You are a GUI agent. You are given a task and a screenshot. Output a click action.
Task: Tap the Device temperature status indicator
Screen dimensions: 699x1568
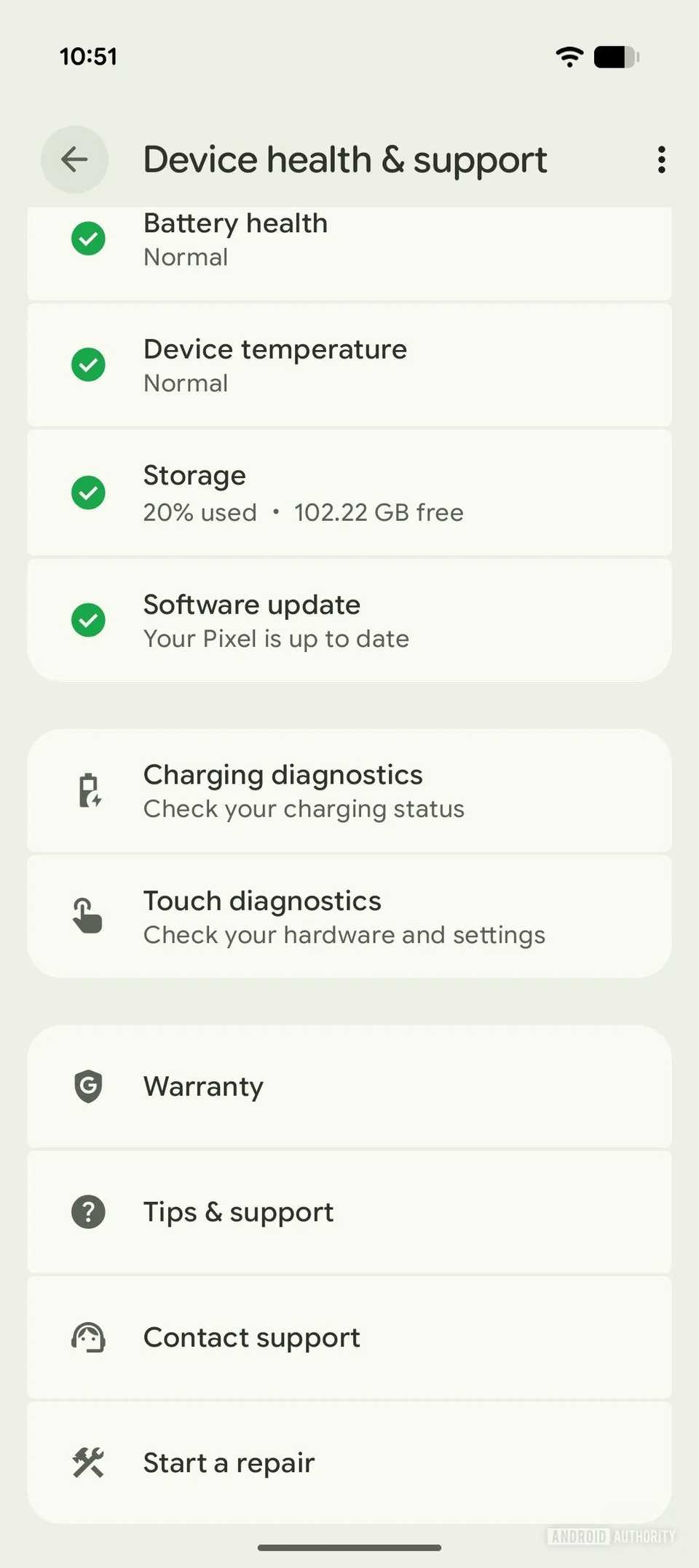tap(87, 364)
